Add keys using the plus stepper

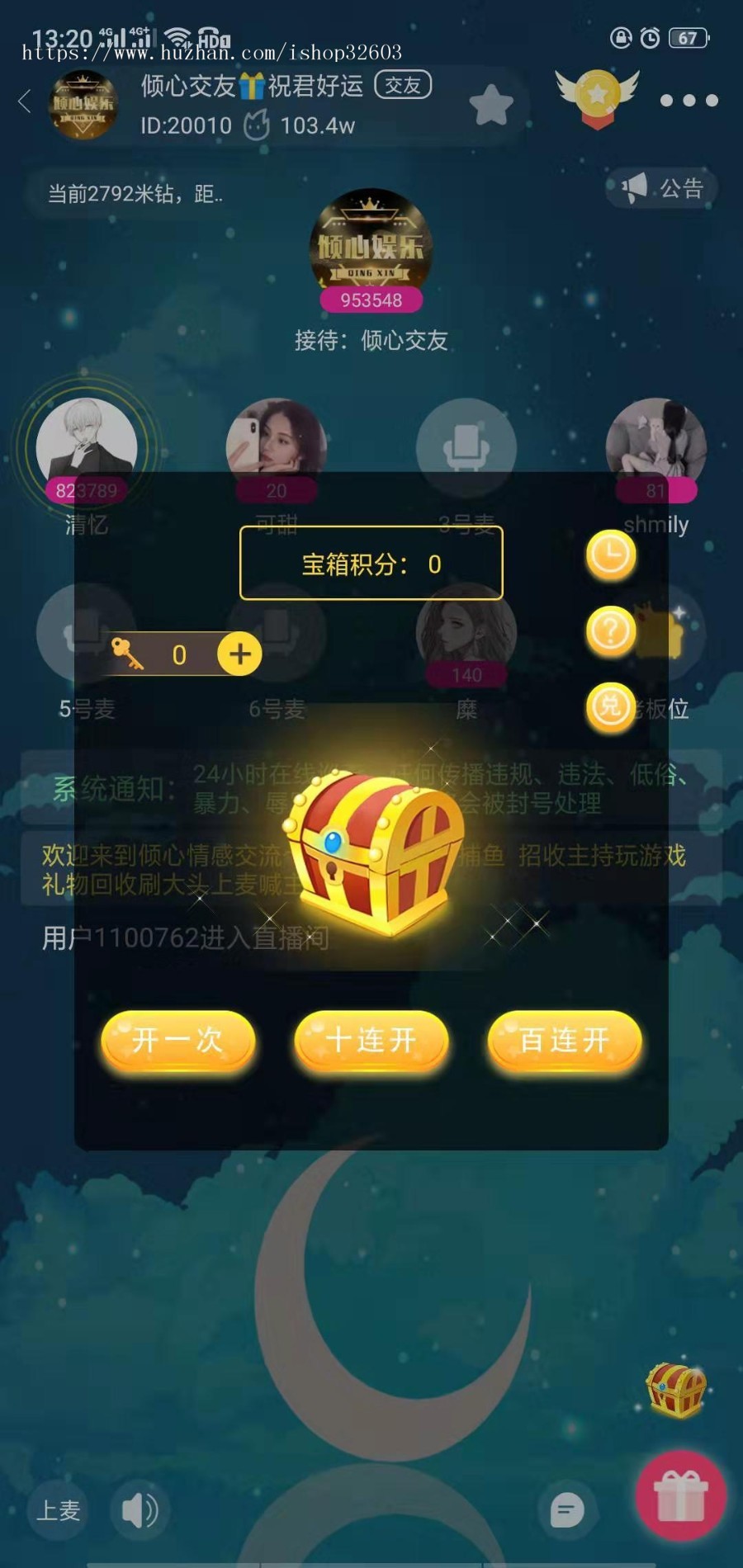click(239, 653)
